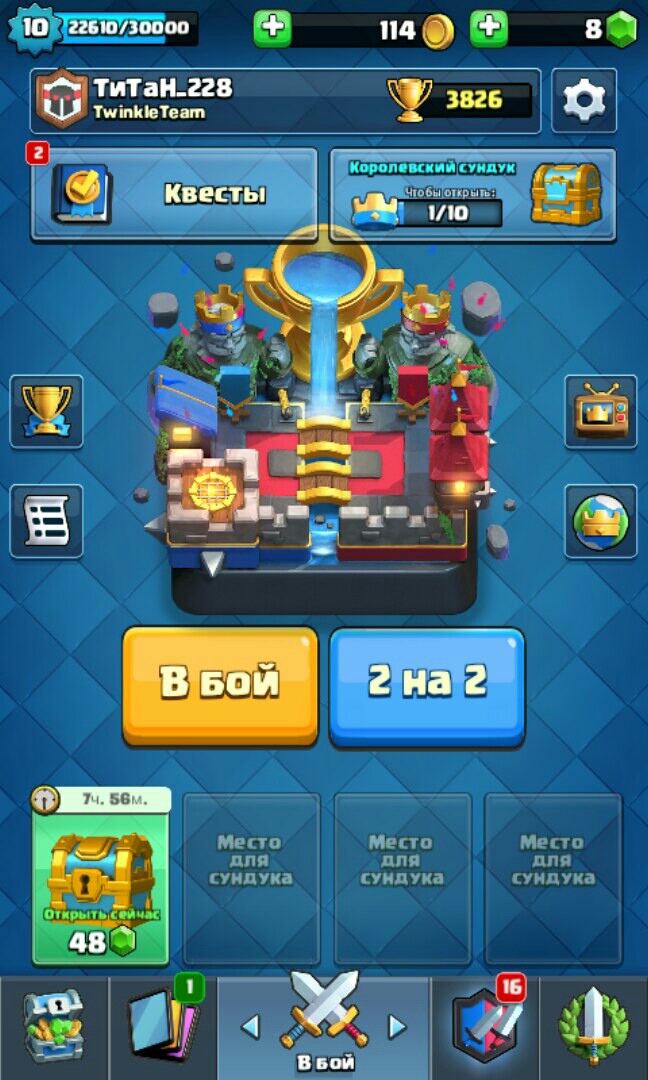Screen dimensions: 648x1080
Task: Switch to the tournaments sword tab
Action: pyautogui.click(x=594, y=1028)
